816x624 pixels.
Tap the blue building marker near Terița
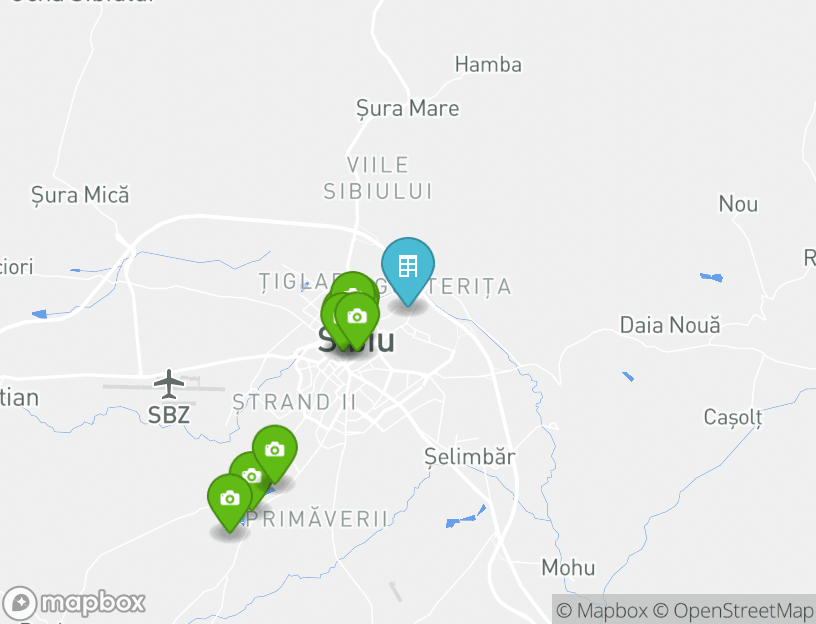[407, 267]
